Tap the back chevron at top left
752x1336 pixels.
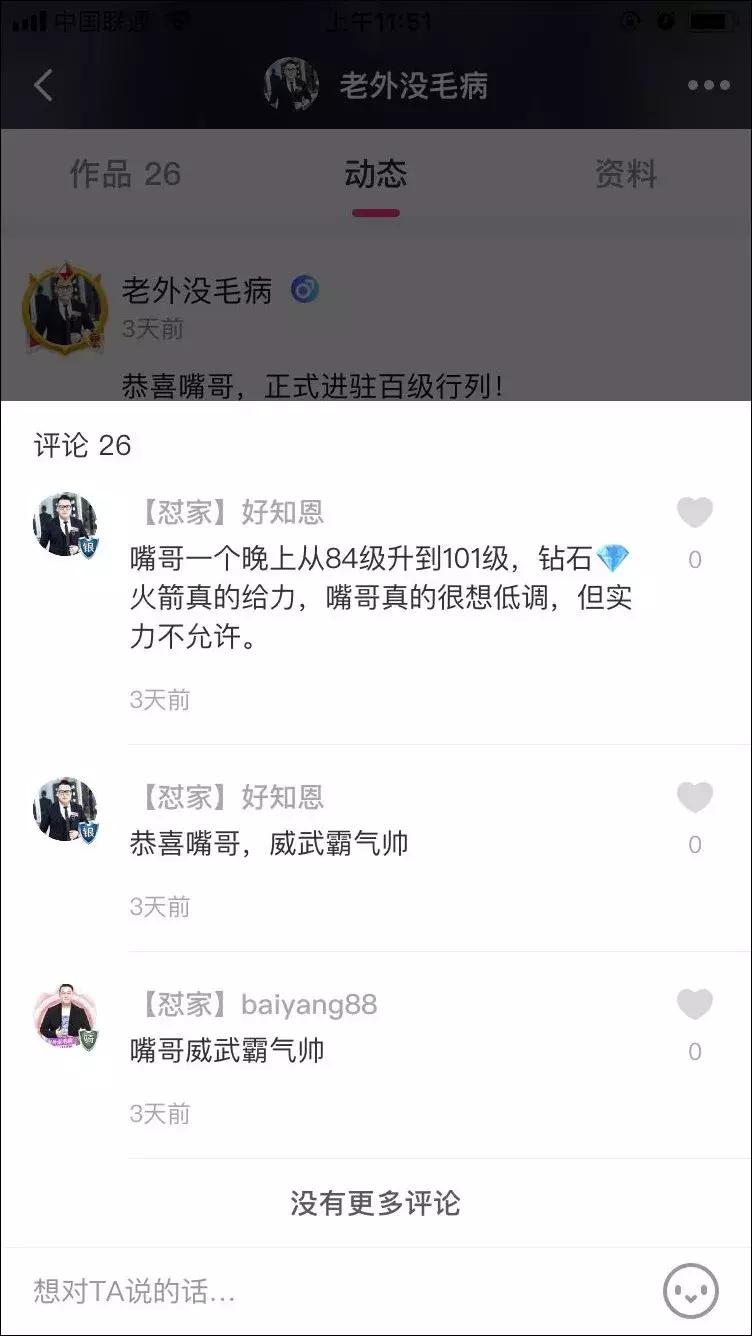coord(40,86)
